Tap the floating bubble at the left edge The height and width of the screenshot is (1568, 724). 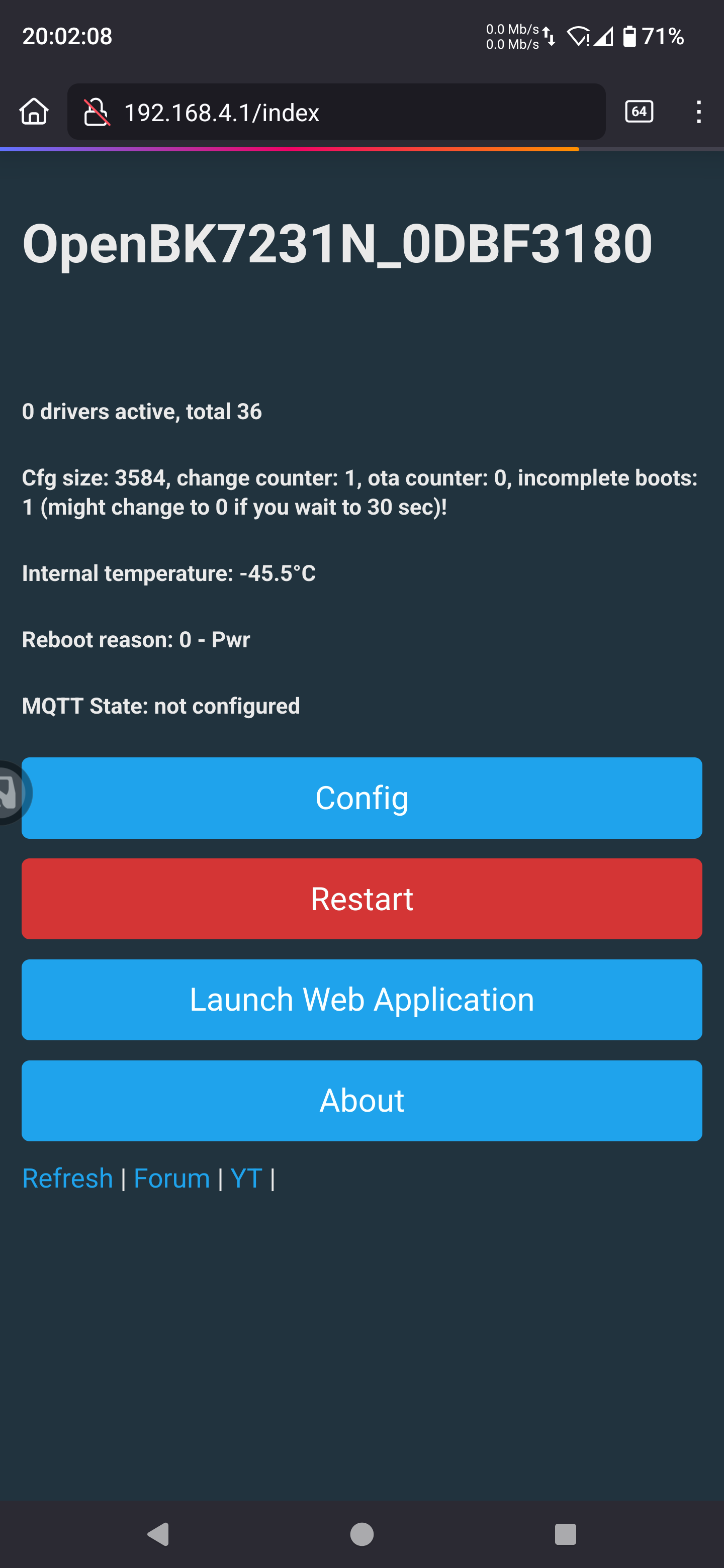coord(12,793)
